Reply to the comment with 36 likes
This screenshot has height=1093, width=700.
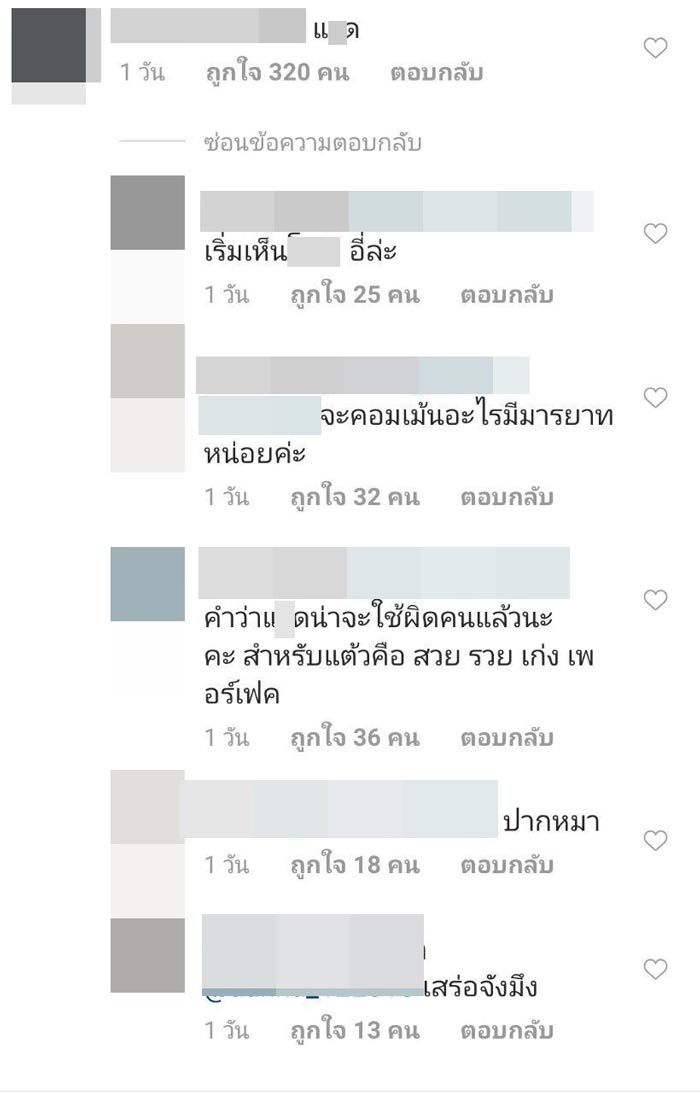507,739
